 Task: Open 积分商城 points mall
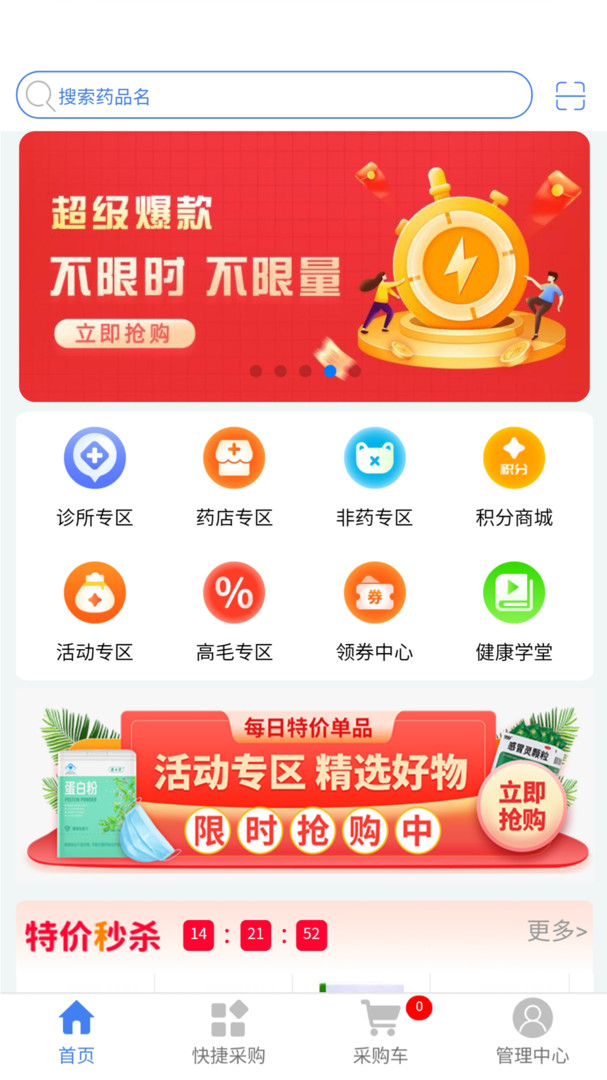tap(514, 477)
